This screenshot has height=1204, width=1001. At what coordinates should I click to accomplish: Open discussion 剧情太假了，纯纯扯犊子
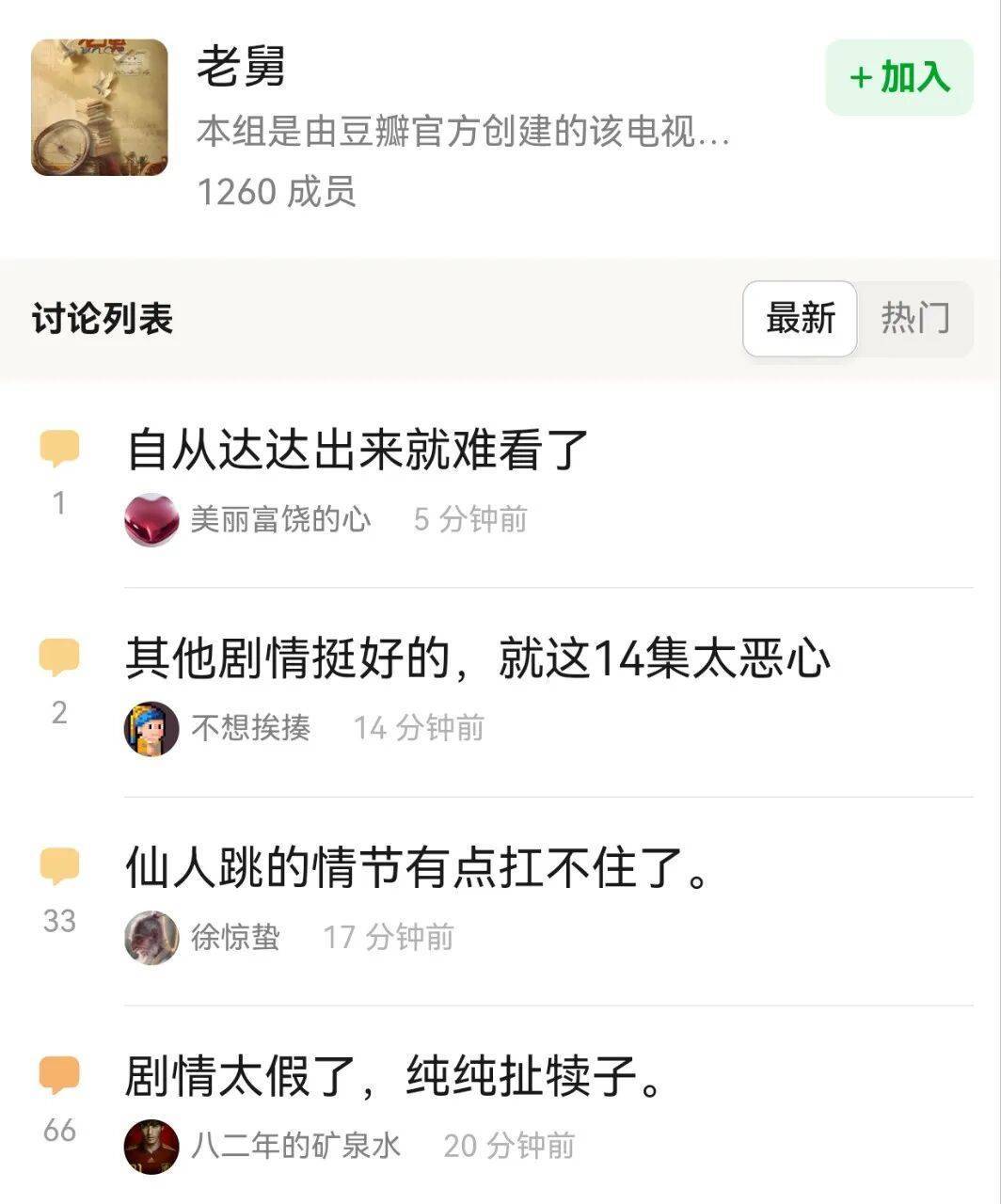pyautogui.click(x=393, y=1075)
